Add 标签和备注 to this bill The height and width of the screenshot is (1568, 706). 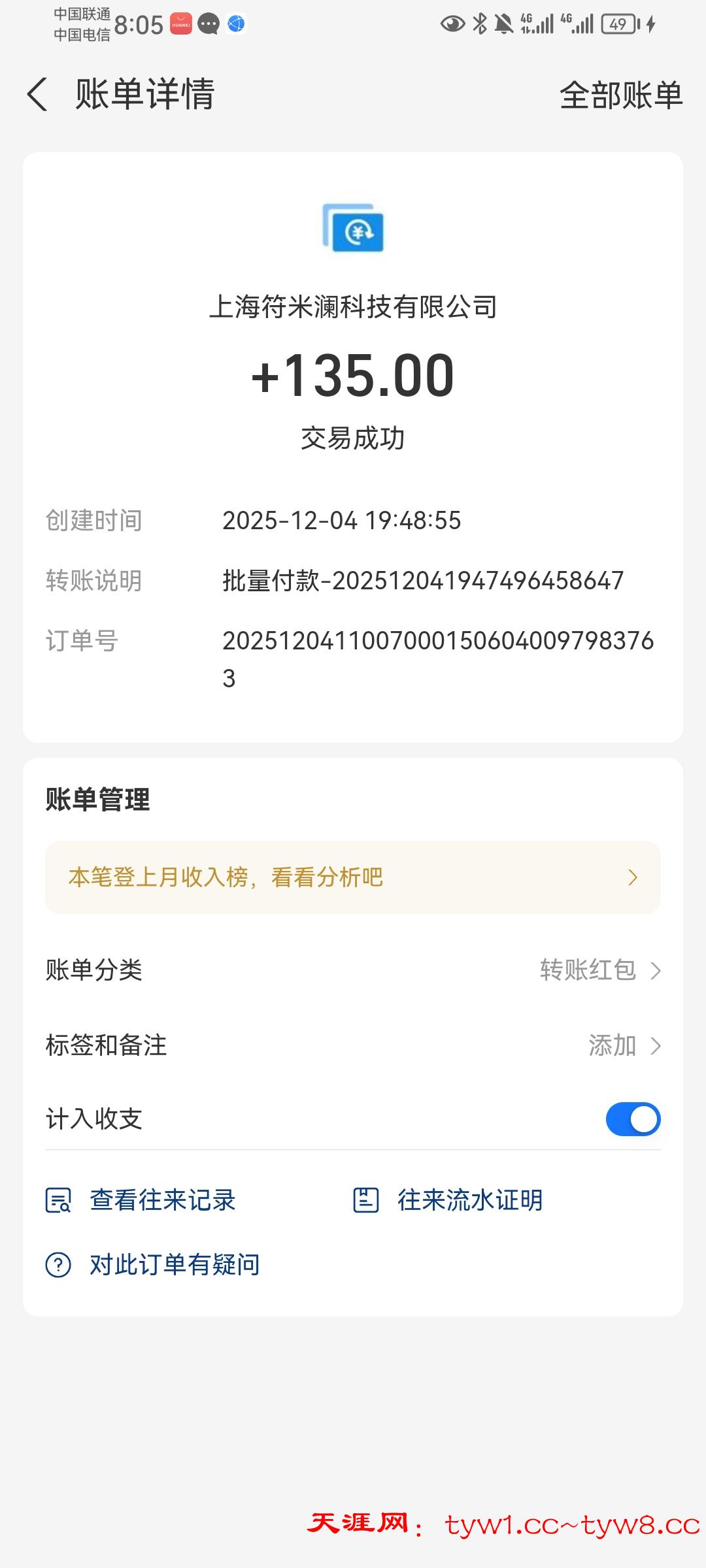point(624,1045)
